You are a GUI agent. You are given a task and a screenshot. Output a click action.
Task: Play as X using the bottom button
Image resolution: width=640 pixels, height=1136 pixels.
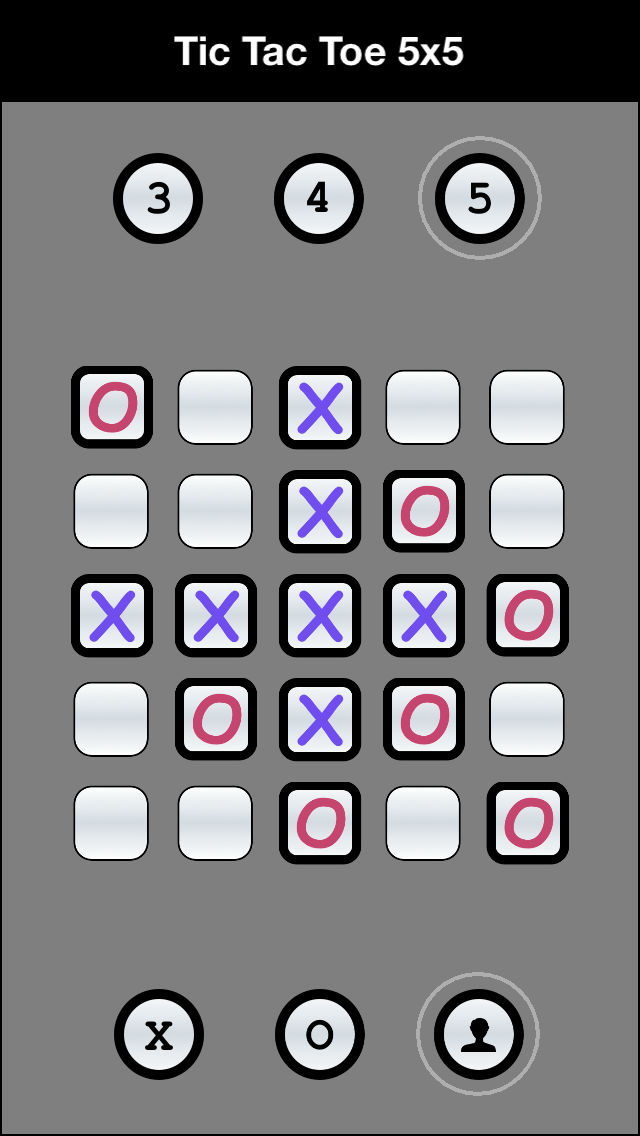159,1034
